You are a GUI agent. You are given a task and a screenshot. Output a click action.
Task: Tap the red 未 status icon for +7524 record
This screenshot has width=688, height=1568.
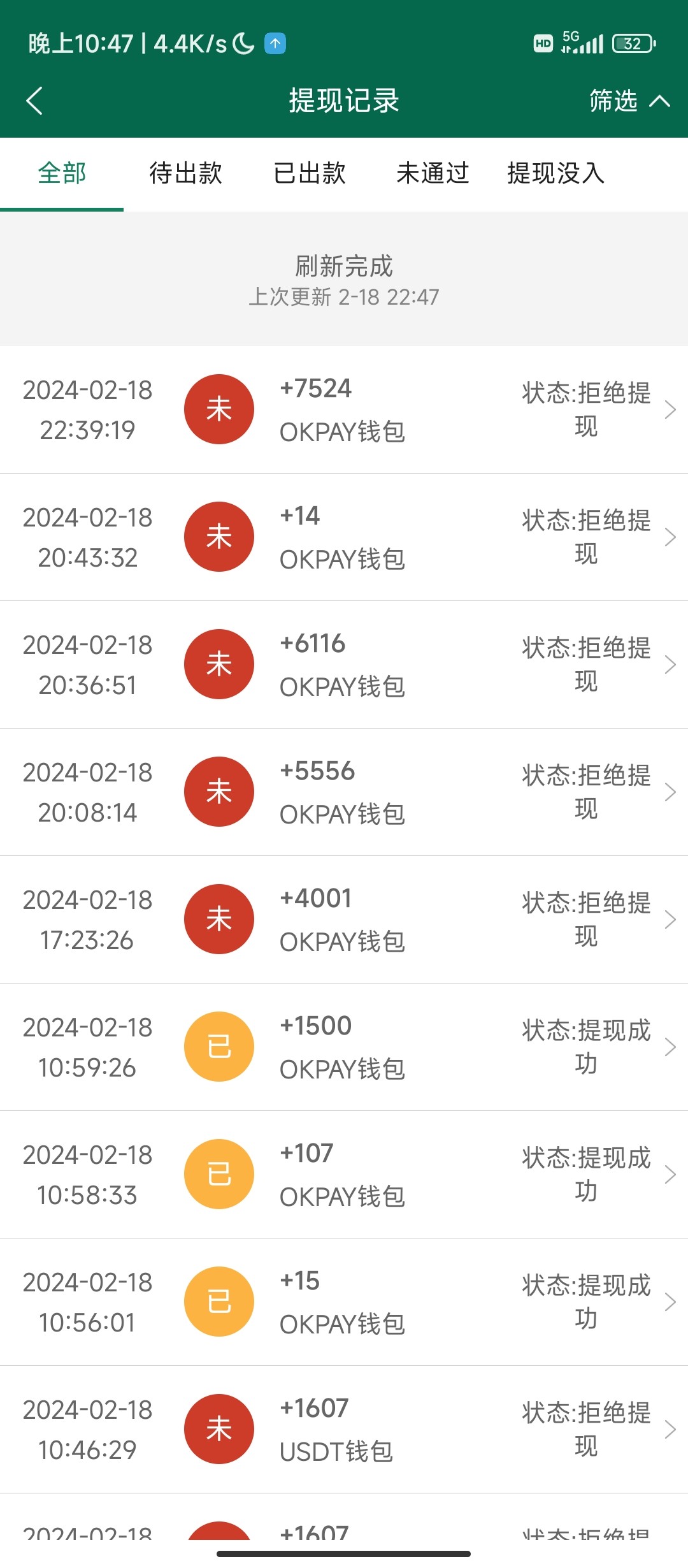tap(219, 409)
